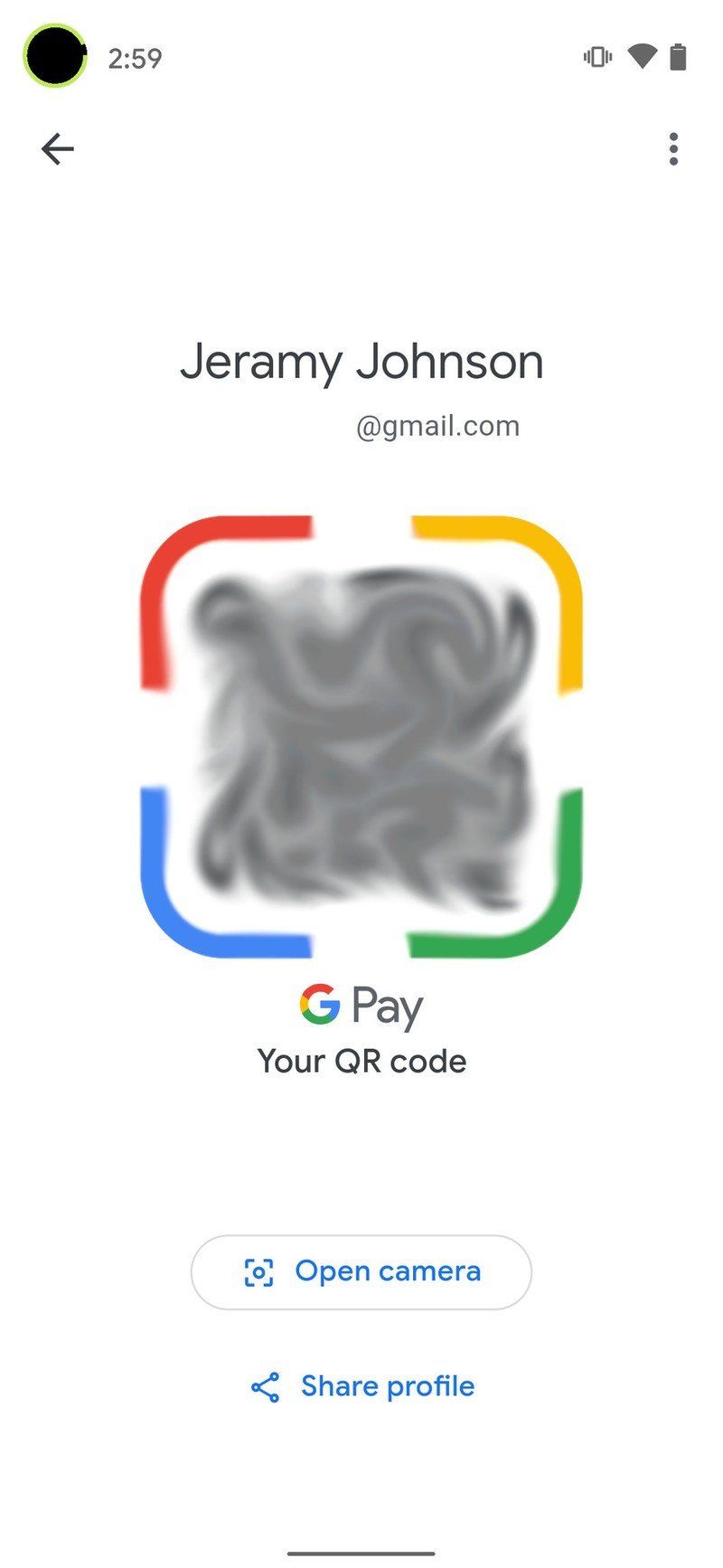Select the @gmail.com email address
Screen dimensions: 723x1568
[437, 425]
